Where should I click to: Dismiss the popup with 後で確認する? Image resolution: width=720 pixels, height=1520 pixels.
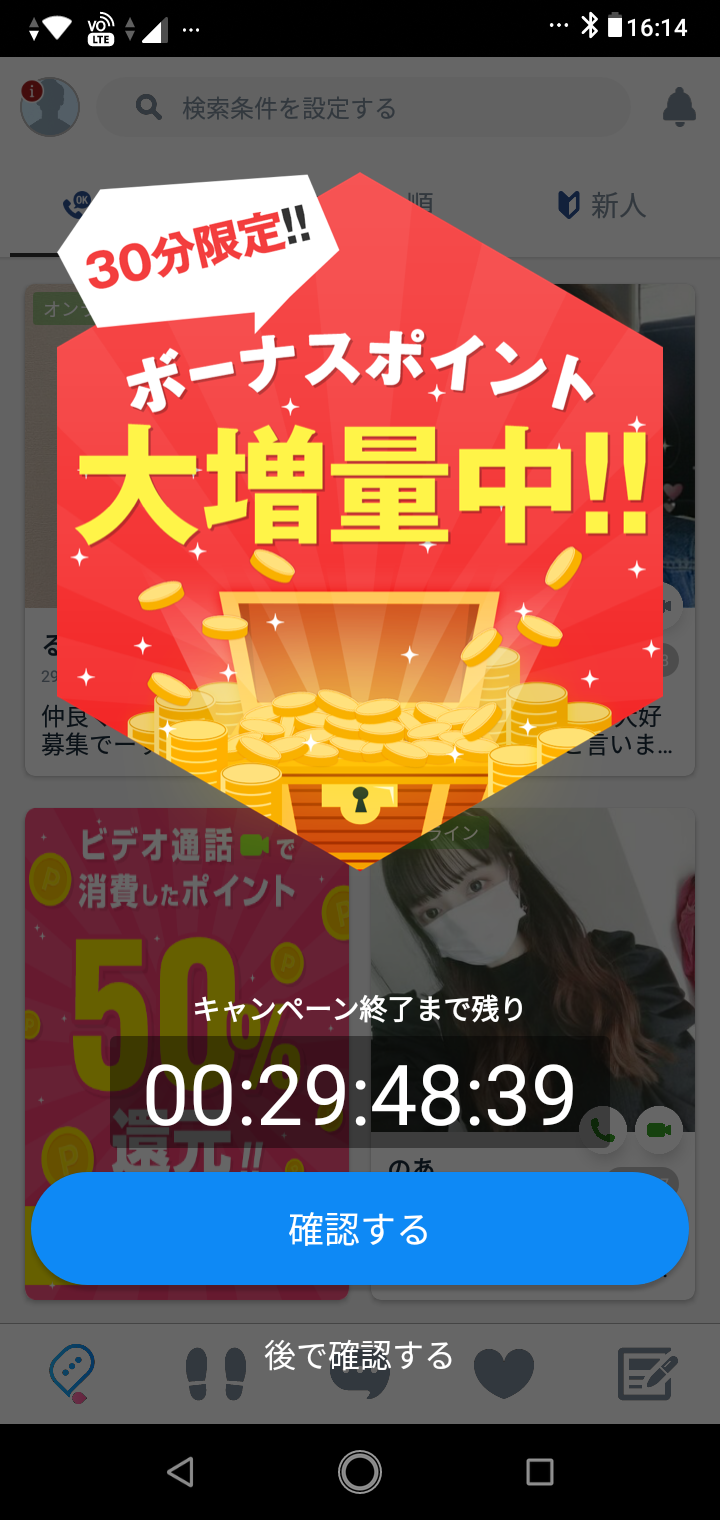[x=359, y=1356]
